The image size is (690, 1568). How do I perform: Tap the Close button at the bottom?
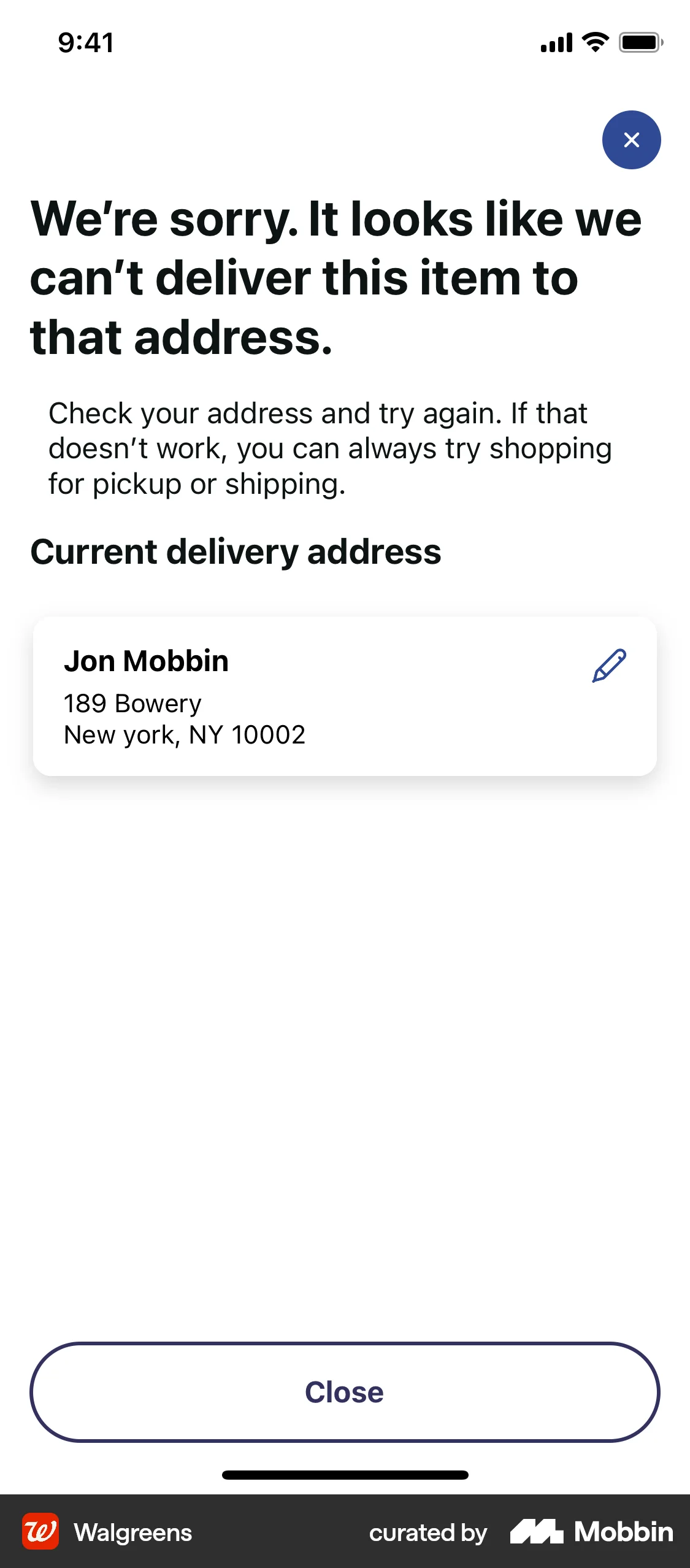pyautogui.click(x=345, y=1391)
